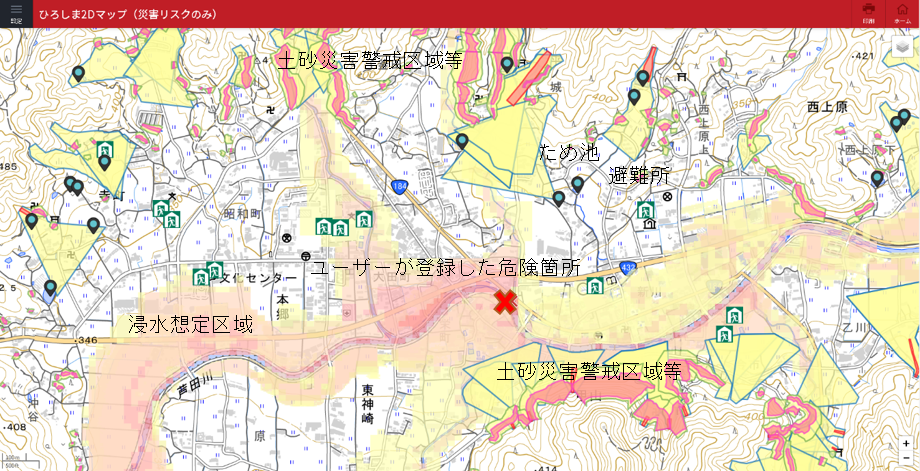Select the shelter marker under 避難所 label
Screen dimensions: 920x471
tap(646, 211)
